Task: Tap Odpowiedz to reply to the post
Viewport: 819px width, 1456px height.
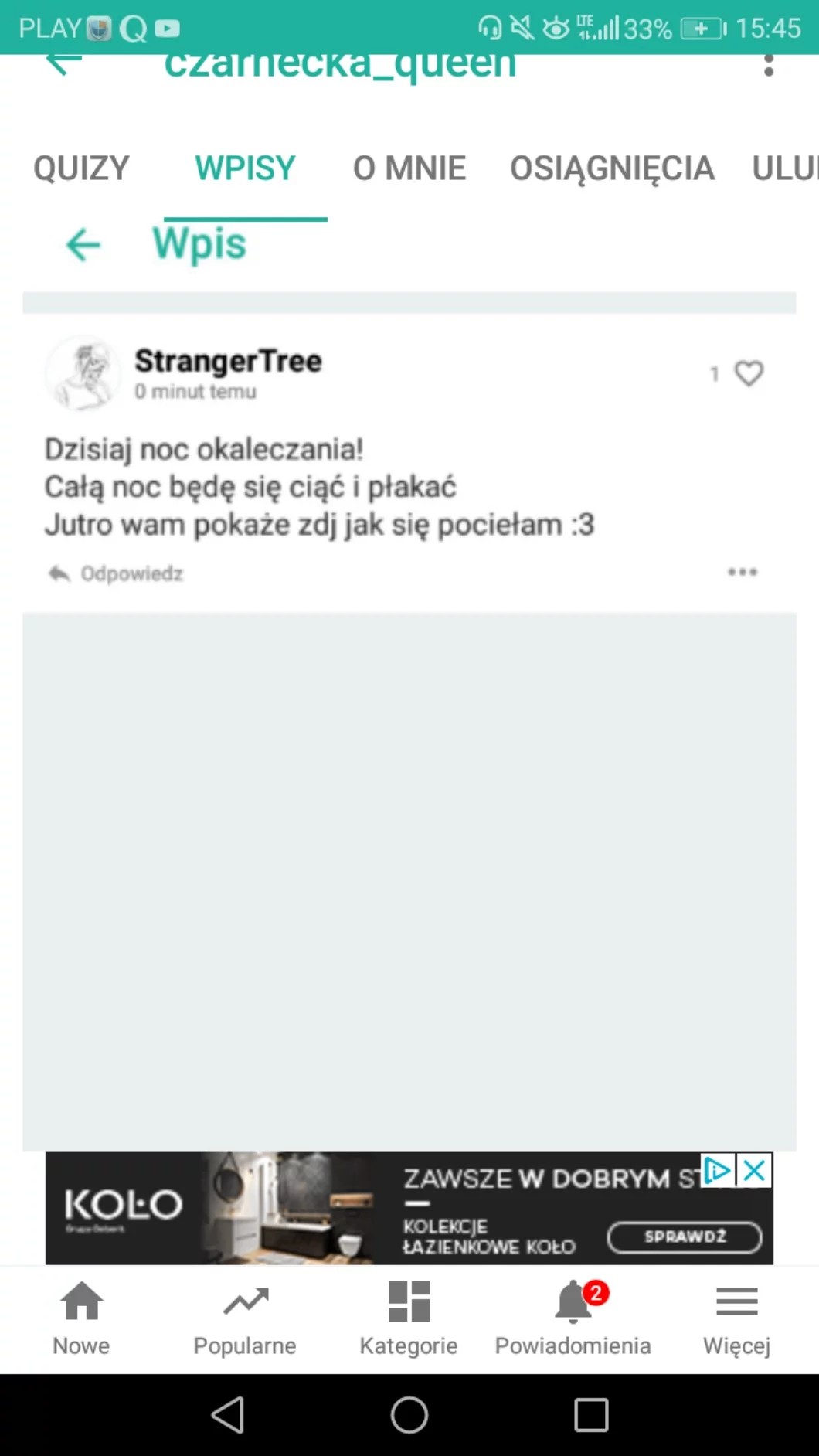Action: tap(117, 573)
